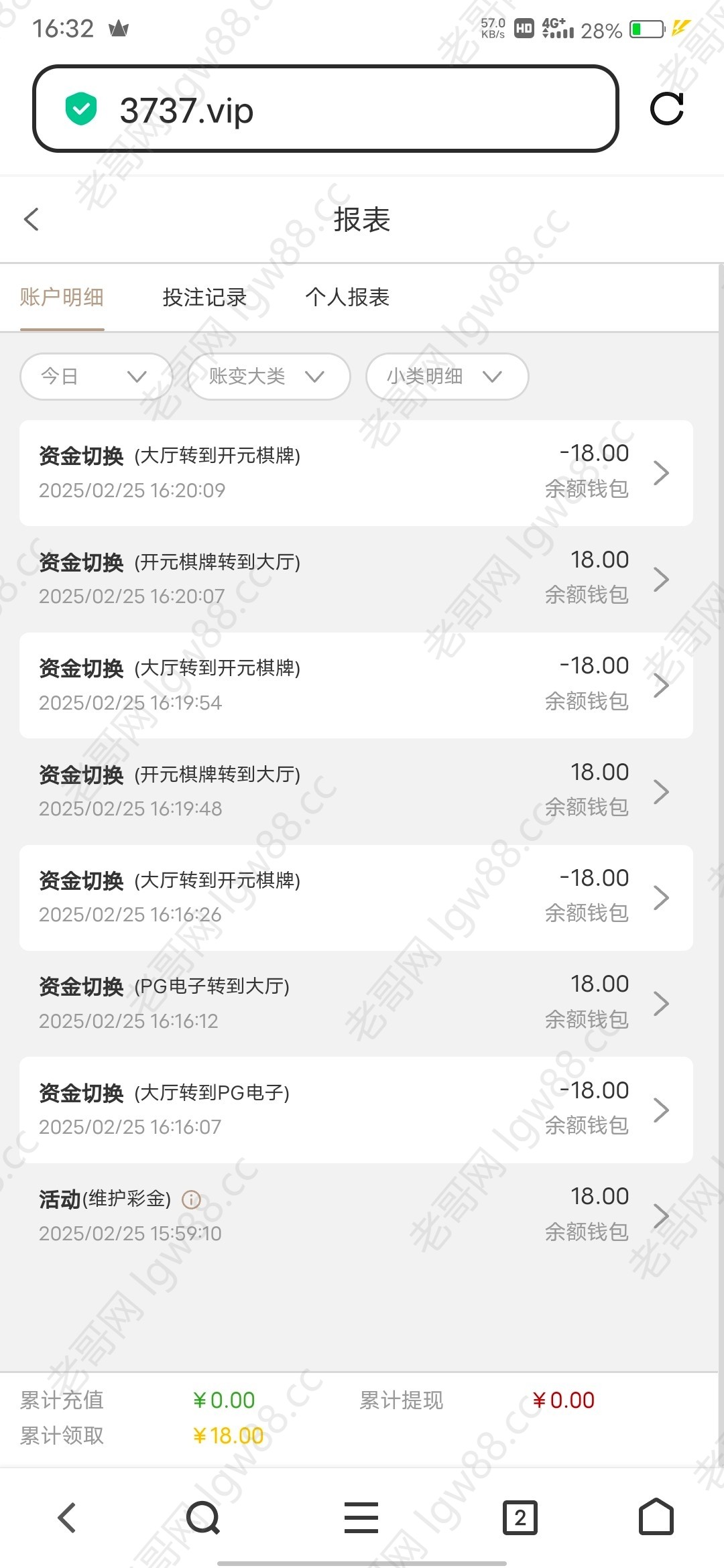Screen dimensions: 724x1568
Task: Reload the page with the refresh icon
Action: point(667,109)
